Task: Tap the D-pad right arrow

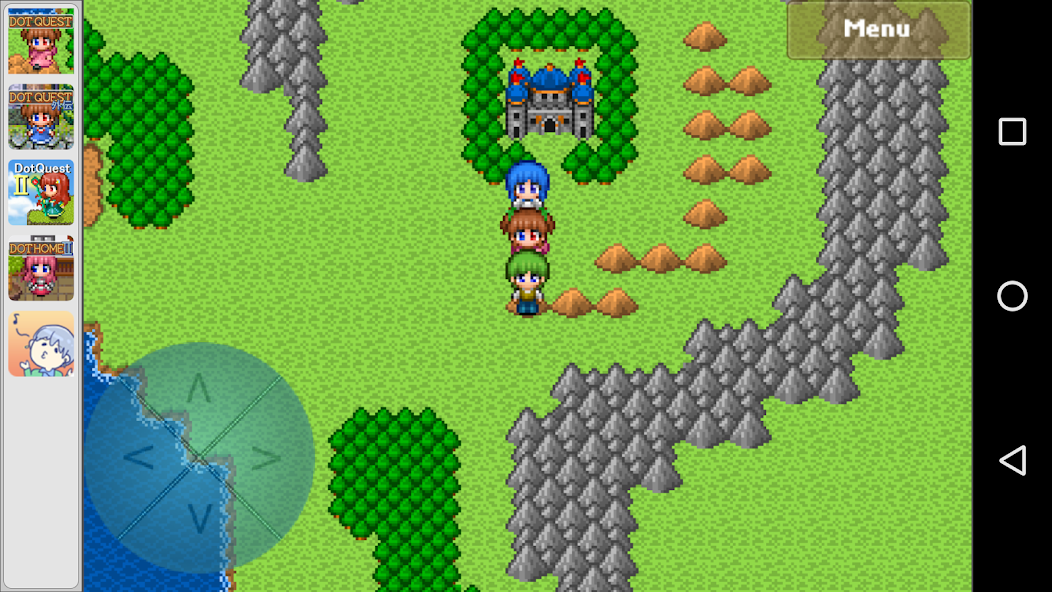Action: (266, 458)
